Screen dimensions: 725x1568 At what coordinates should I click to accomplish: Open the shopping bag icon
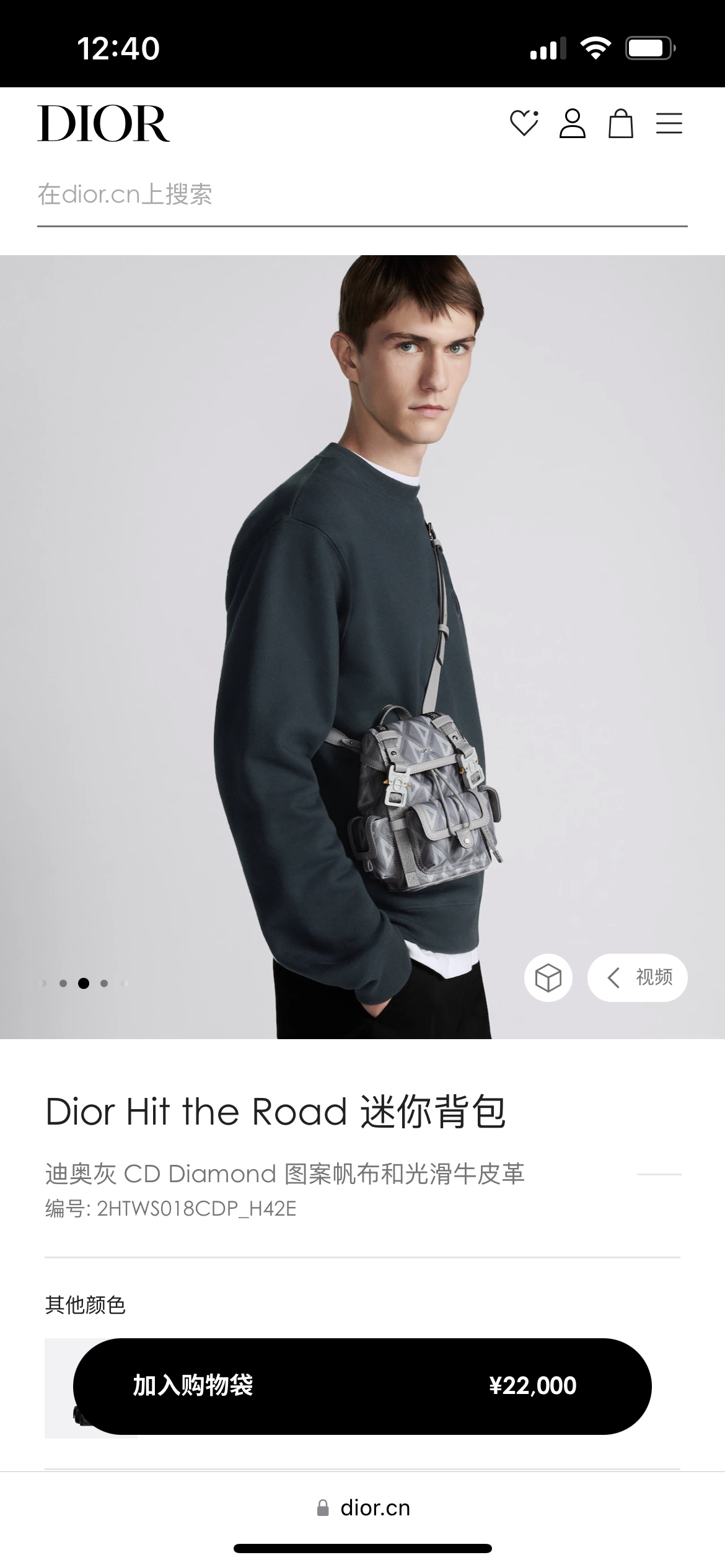pos(621,123)
